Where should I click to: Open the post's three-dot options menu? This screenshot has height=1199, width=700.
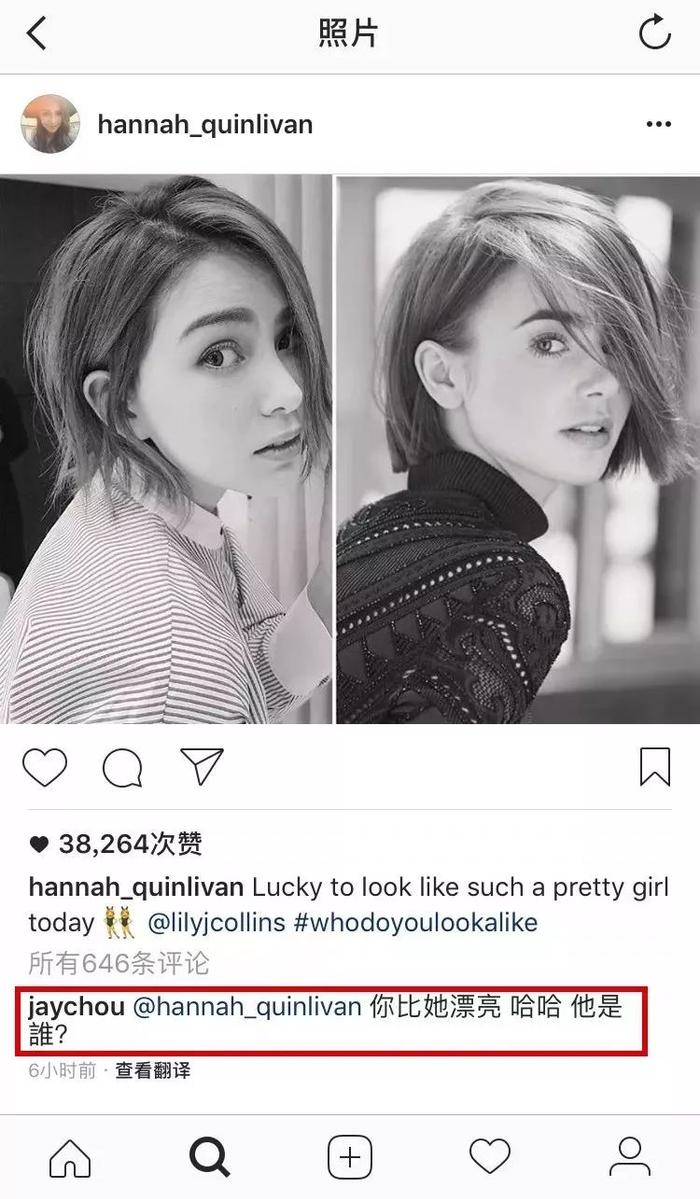click(x=658, y=124)
